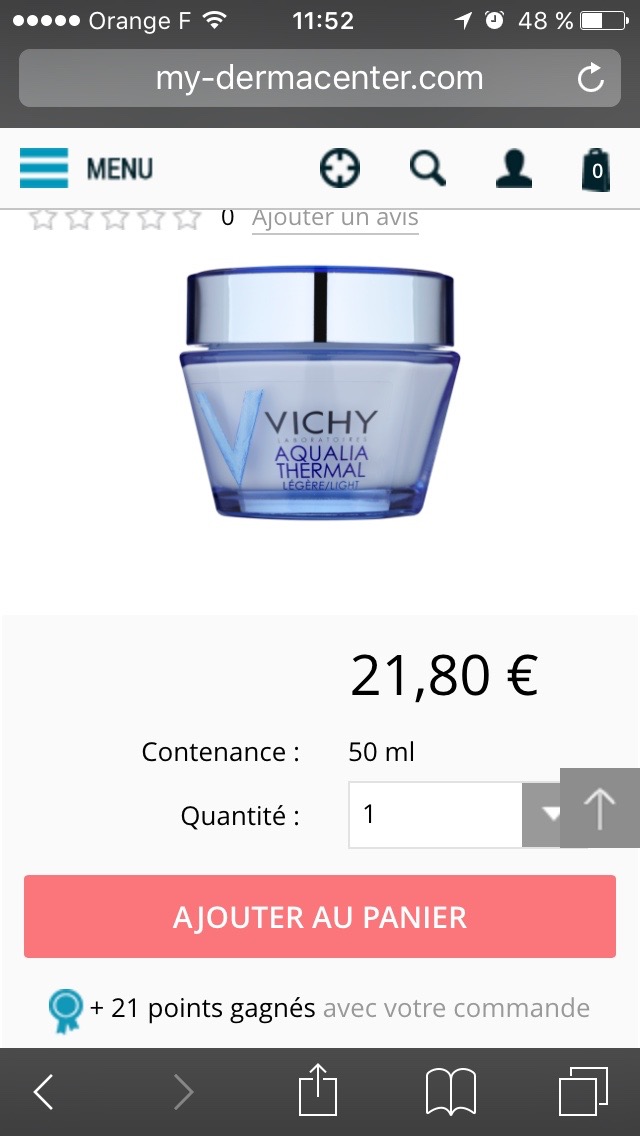Open the MENU drawer

click(87, 168)
